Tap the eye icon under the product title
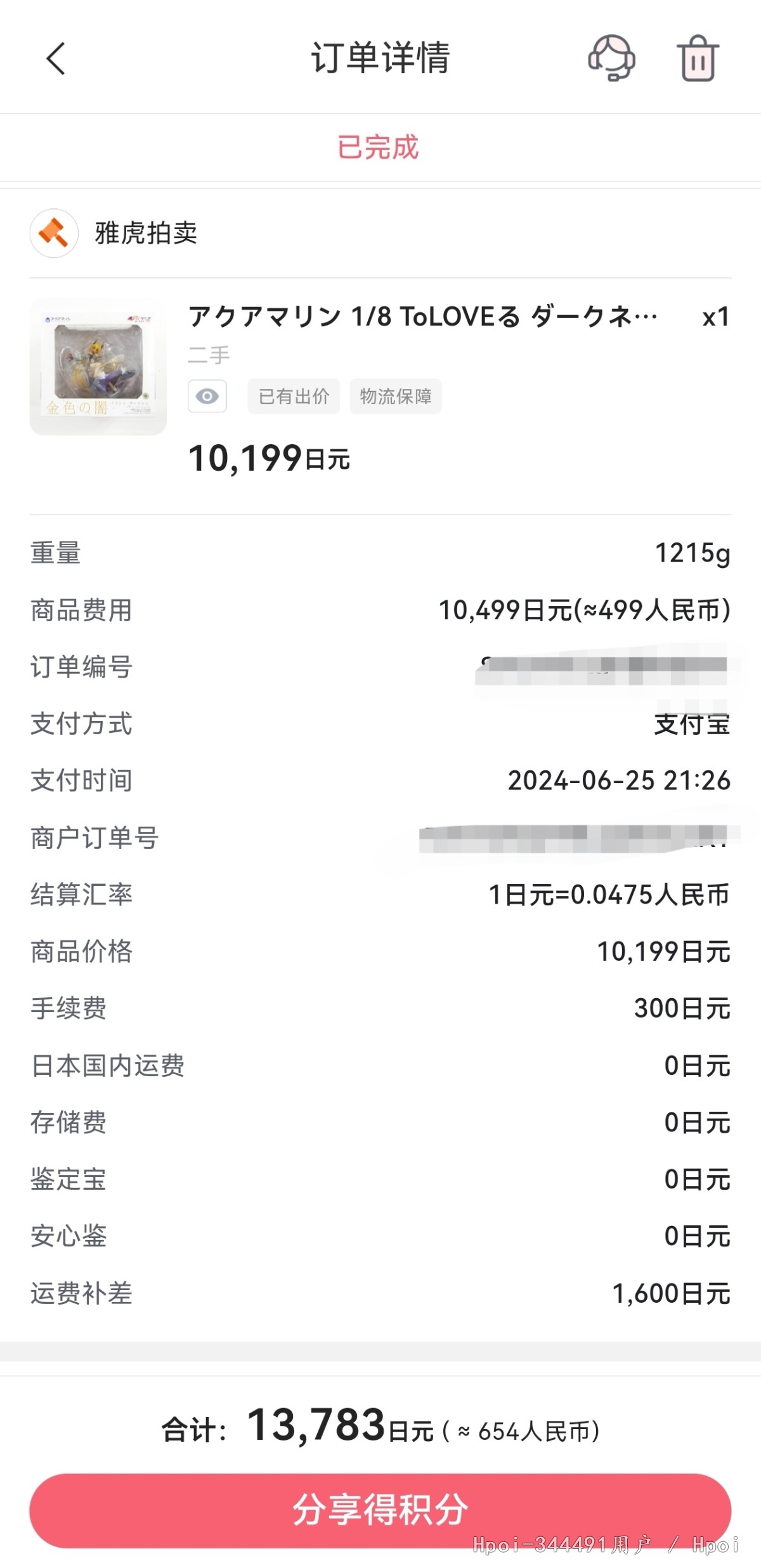The image size is (761, 1568). pyautogui.click(x=207, y=397)
